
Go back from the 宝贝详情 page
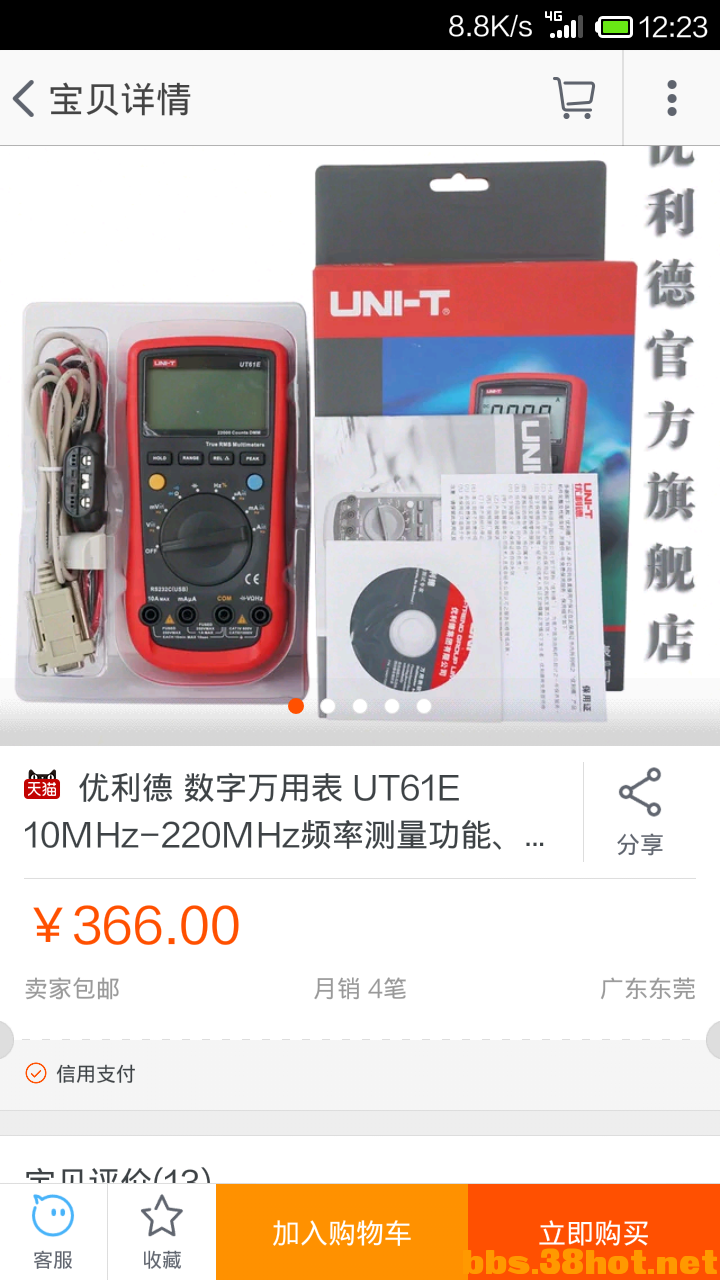click(x=26, y=99)
